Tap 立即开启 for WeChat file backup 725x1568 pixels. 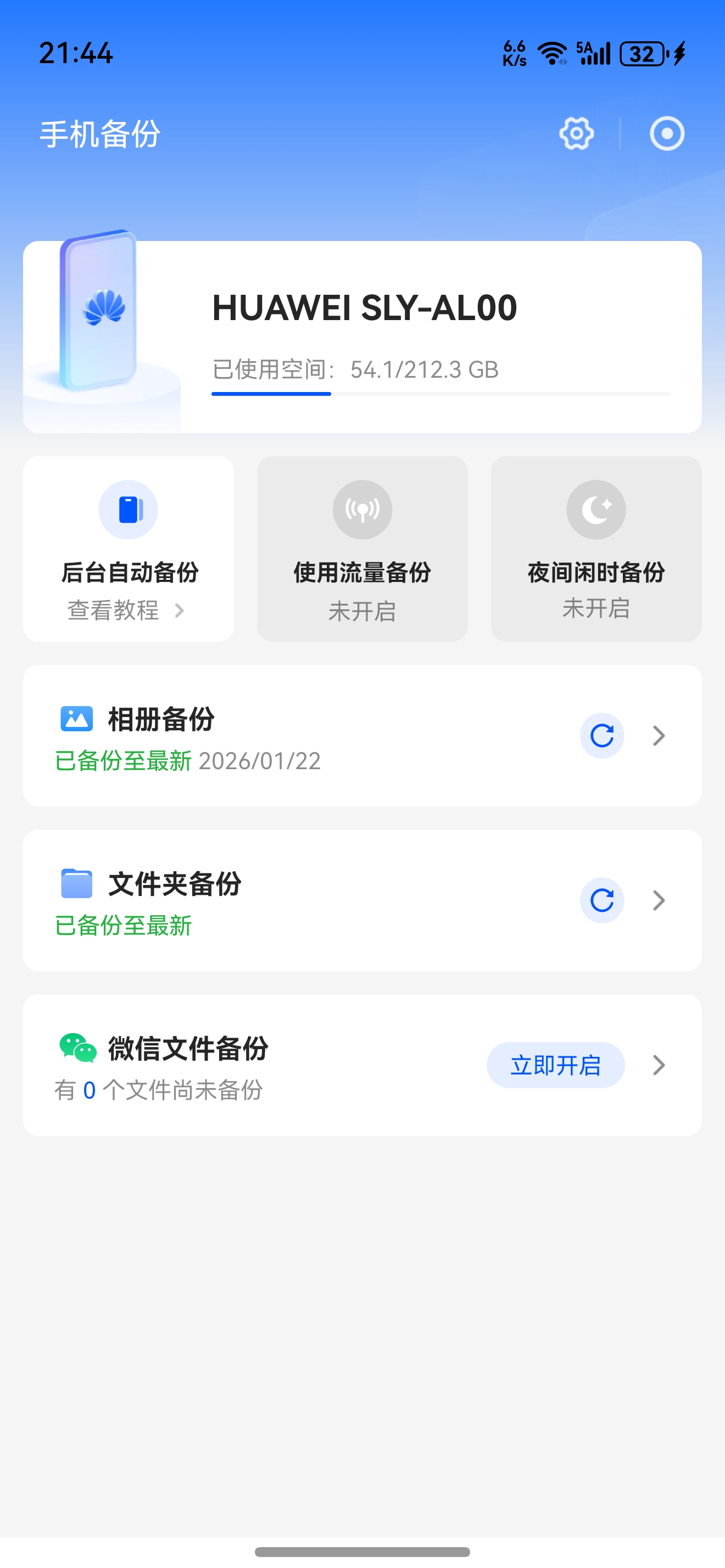tap(555, 1065)
